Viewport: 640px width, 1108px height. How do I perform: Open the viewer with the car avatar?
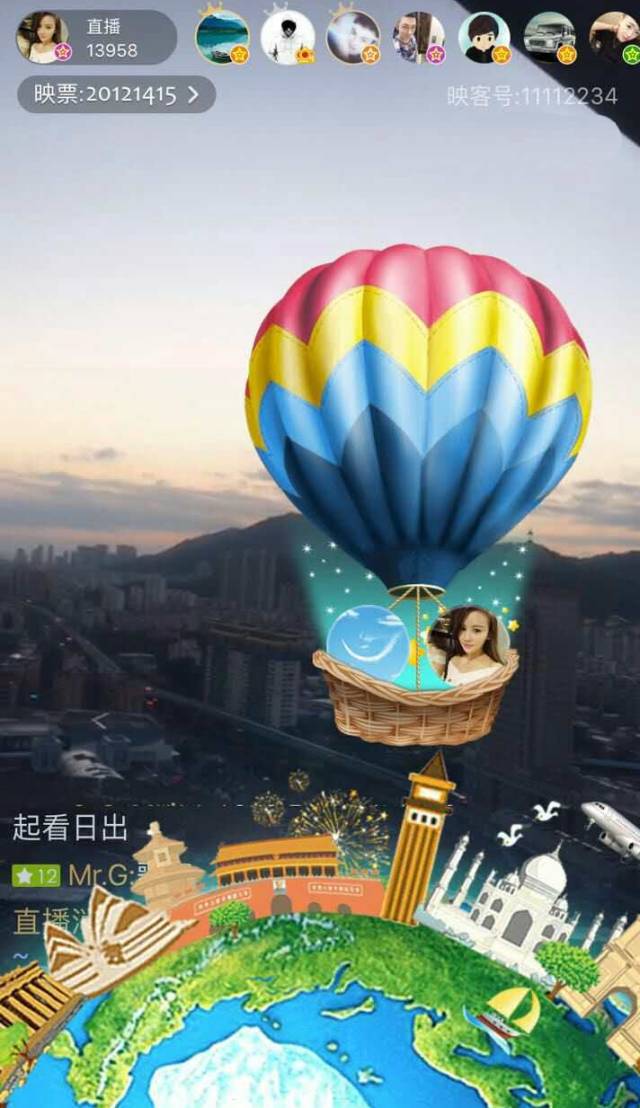pos(549,37)
